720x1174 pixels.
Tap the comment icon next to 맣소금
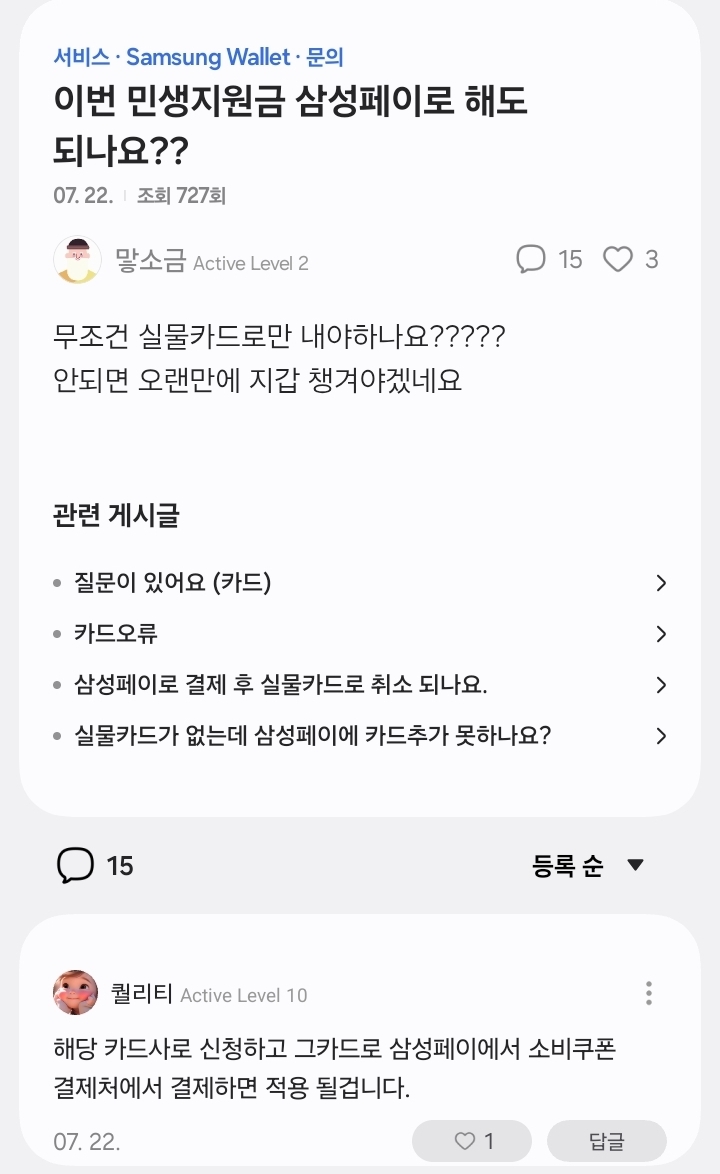tap(531, 260)
